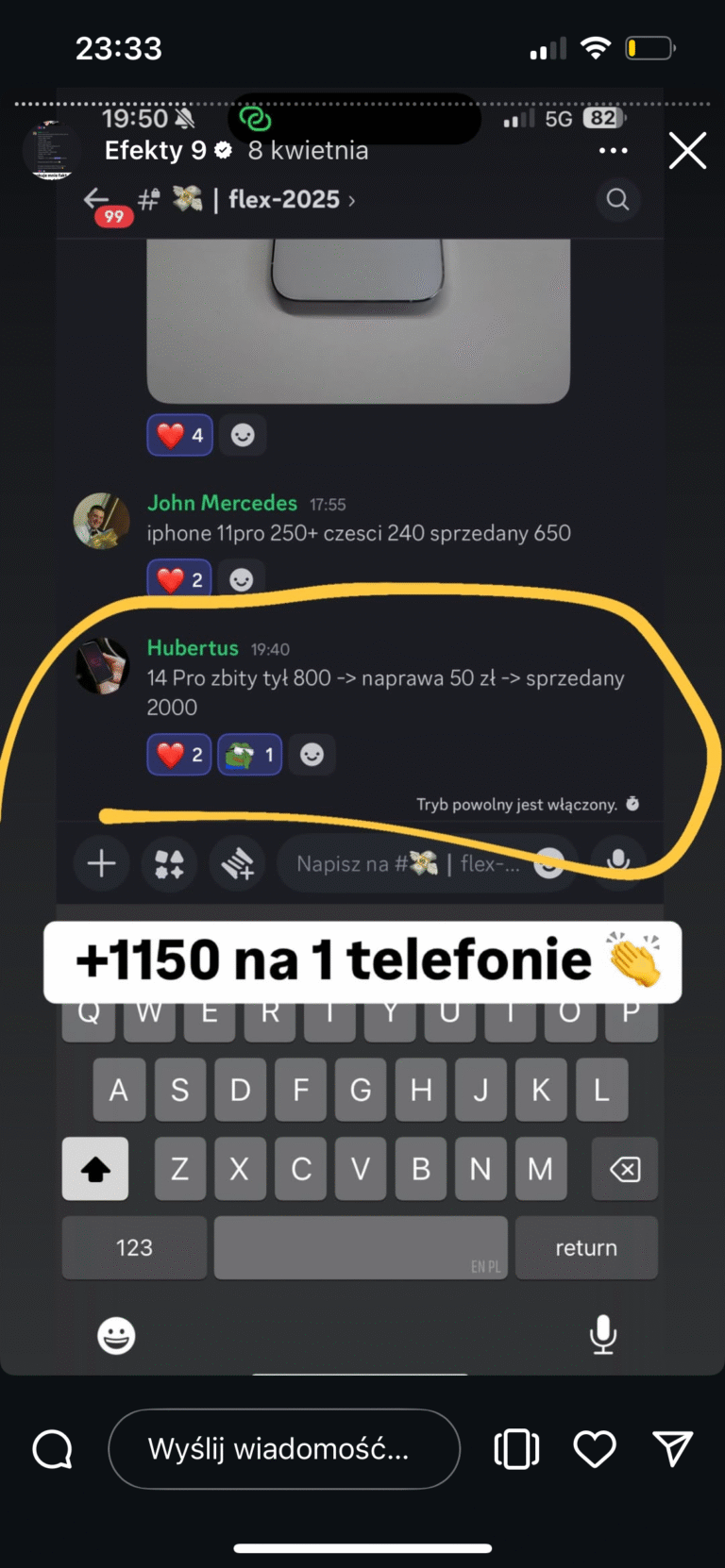Open the story comments bubble
The image size is (725, 1568).
pos(53,1449)
